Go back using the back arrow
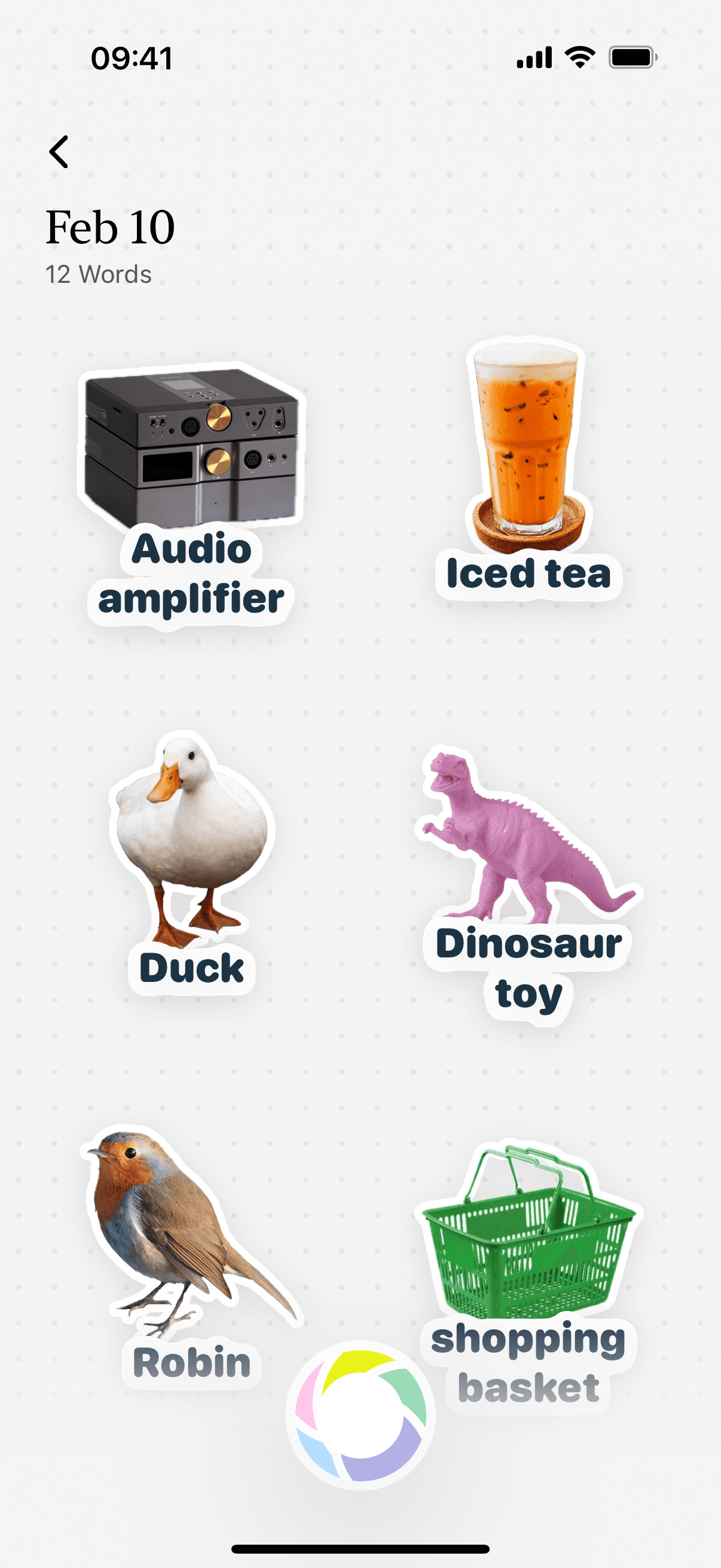This screenshot has height=1568, width=721. (59, 151)
